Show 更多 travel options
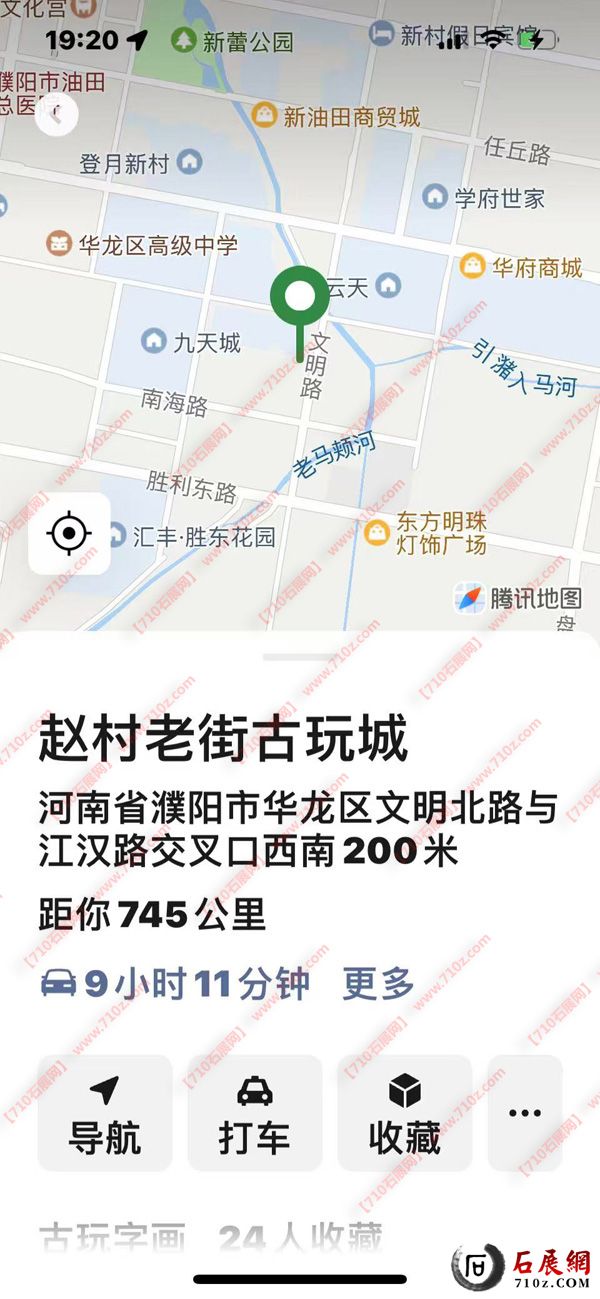This screenshot has height=1299, width=600. tap(378, 984)
